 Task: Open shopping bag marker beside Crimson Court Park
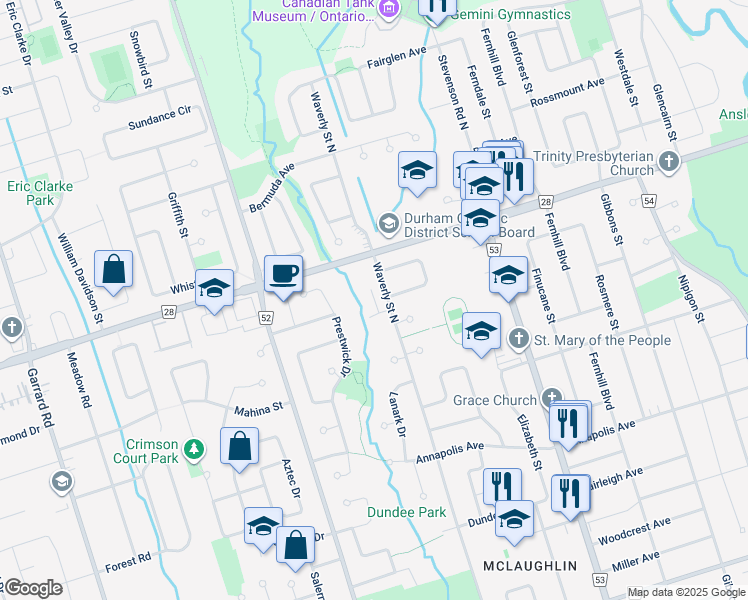click(239, 450)
